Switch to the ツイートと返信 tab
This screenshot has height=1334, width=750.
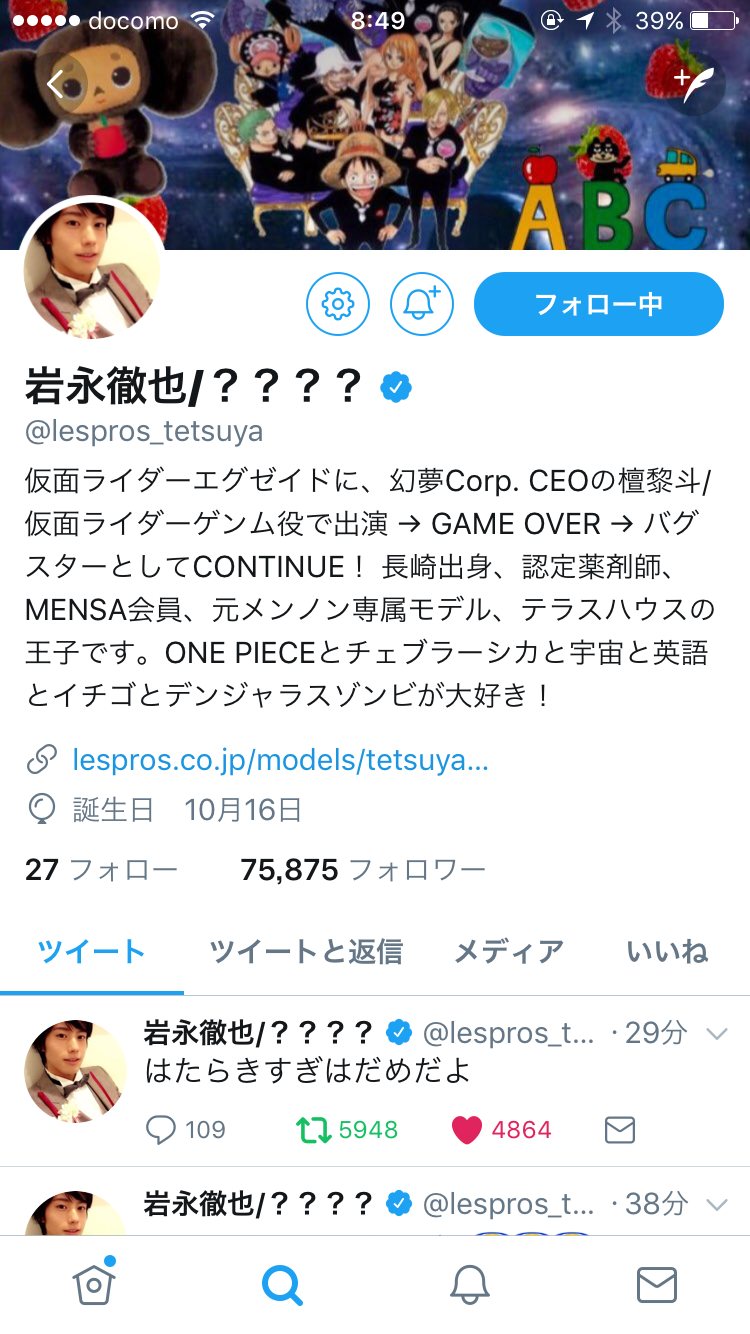(x=306, y=951)
